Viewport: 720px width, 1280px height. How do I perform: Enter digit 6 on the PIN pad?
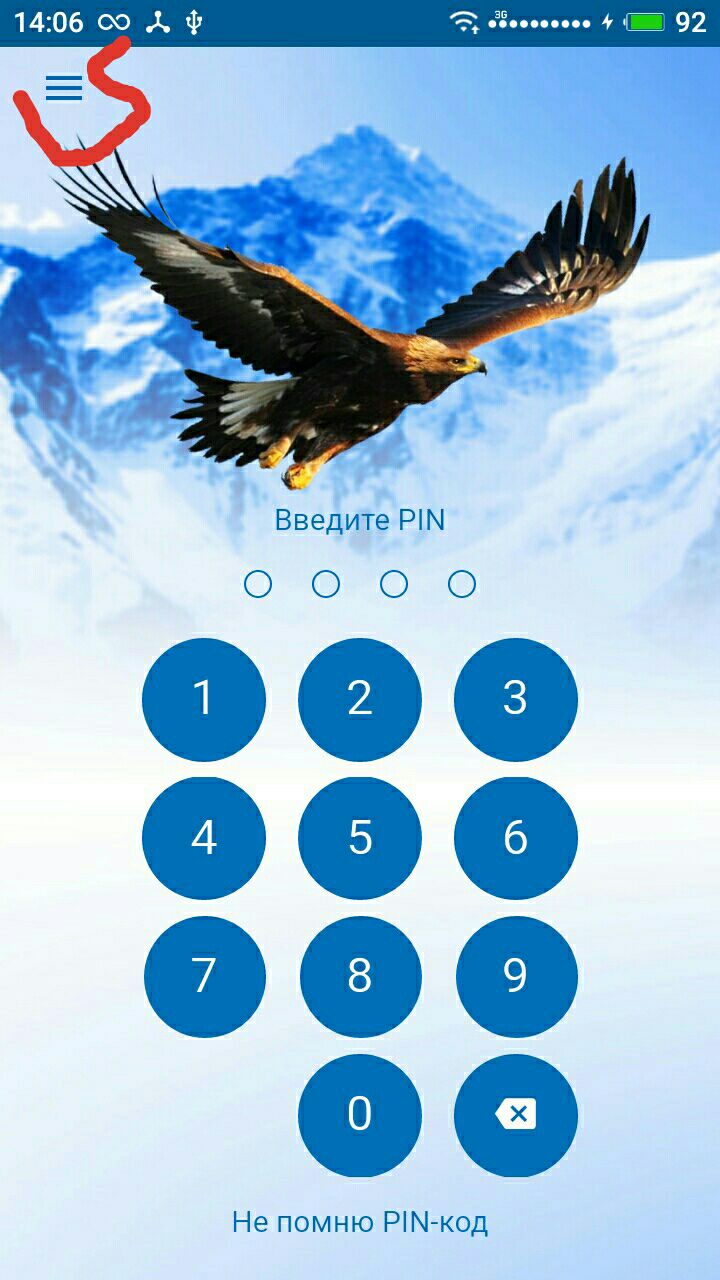point(515,838)
